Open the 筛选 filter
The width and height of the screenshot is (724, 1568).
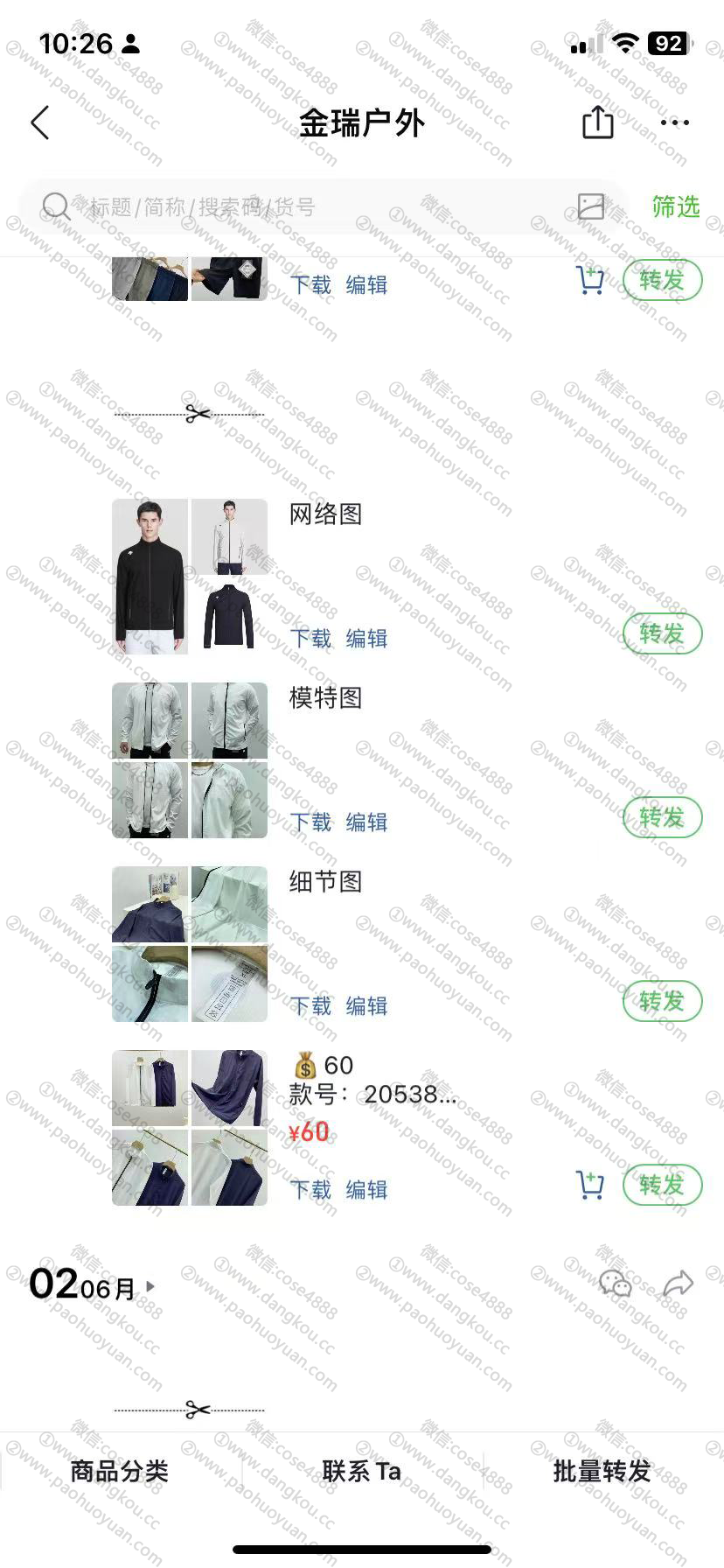[x=675, y=206]
